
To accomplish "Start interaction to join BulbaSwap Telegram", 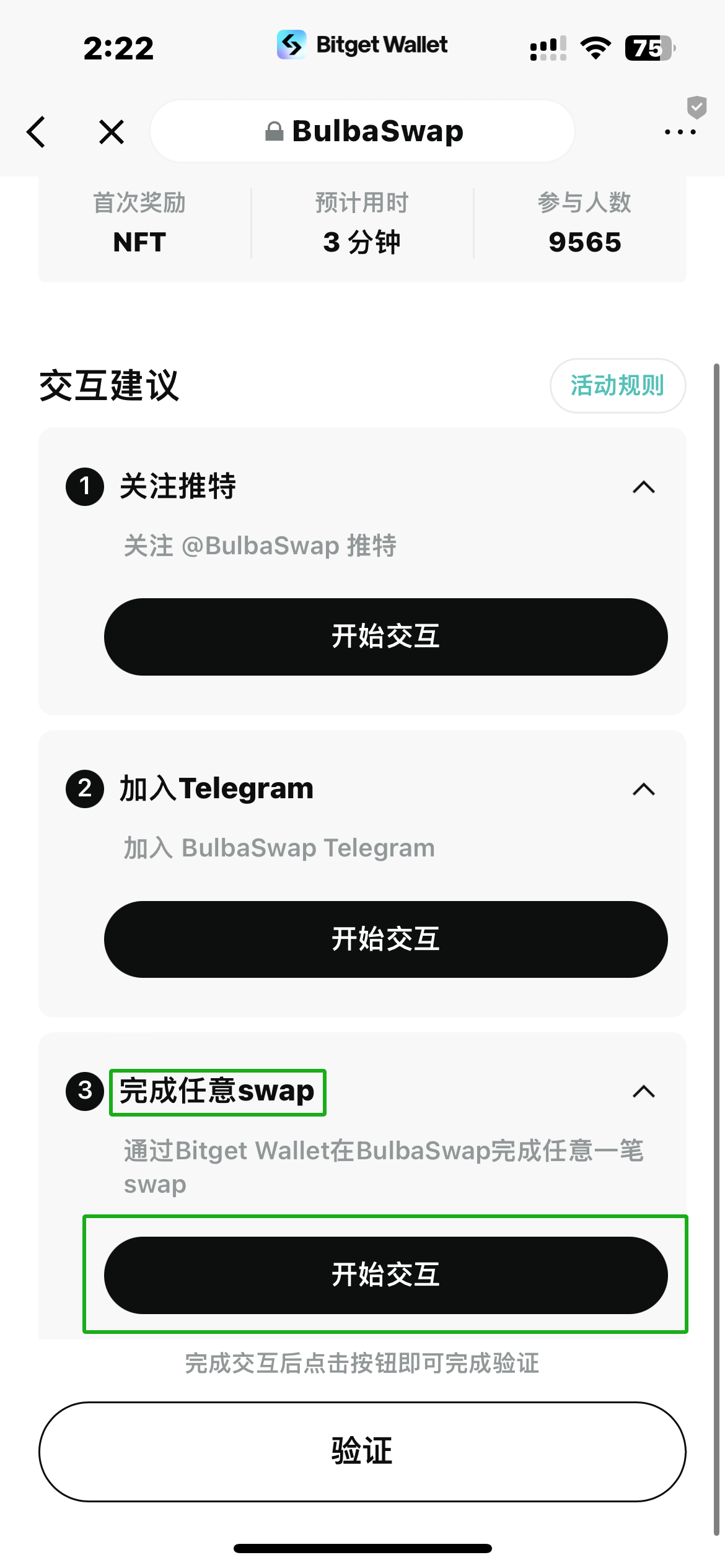I will (x=385, y=939).
